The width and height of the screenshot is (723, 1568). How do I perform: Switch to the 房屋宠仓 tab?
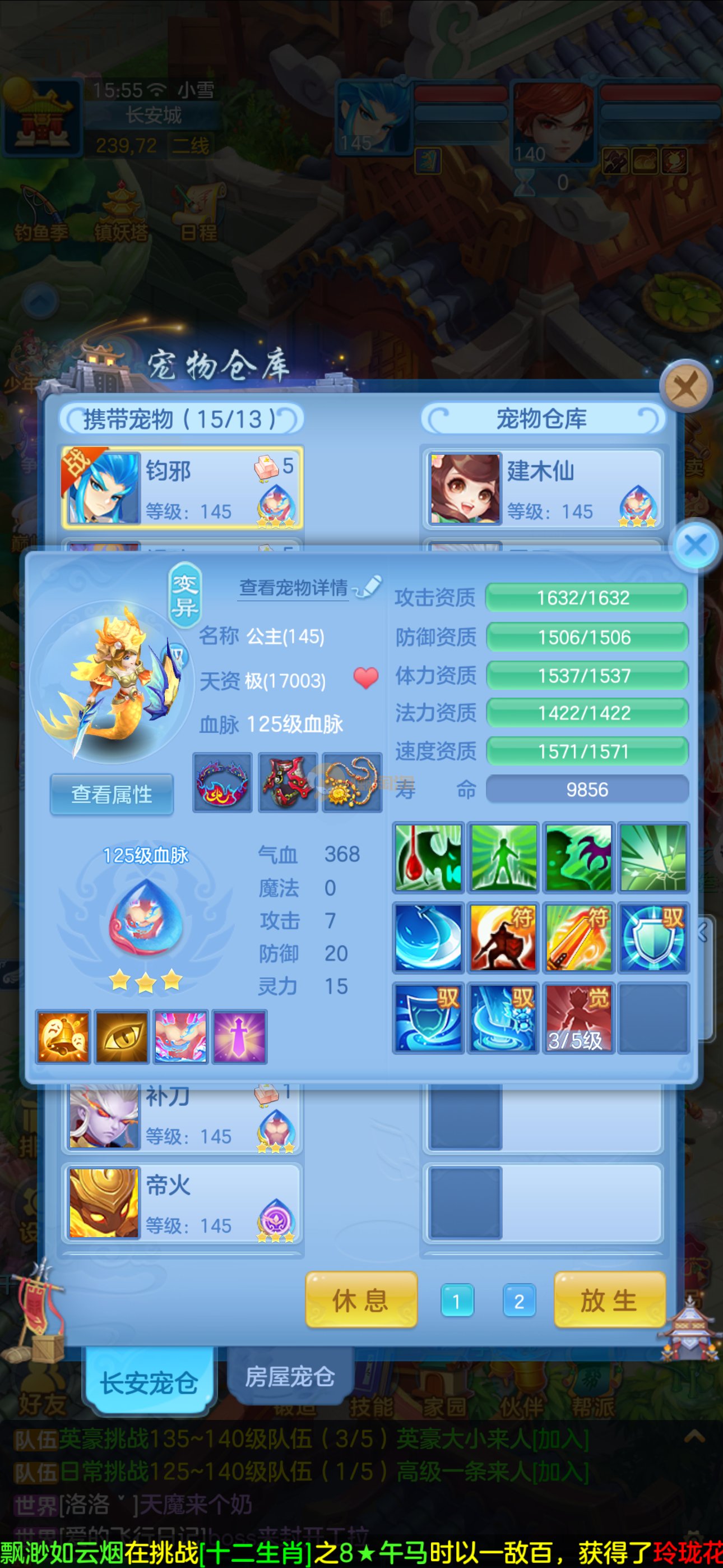[x=290, y=1377]
